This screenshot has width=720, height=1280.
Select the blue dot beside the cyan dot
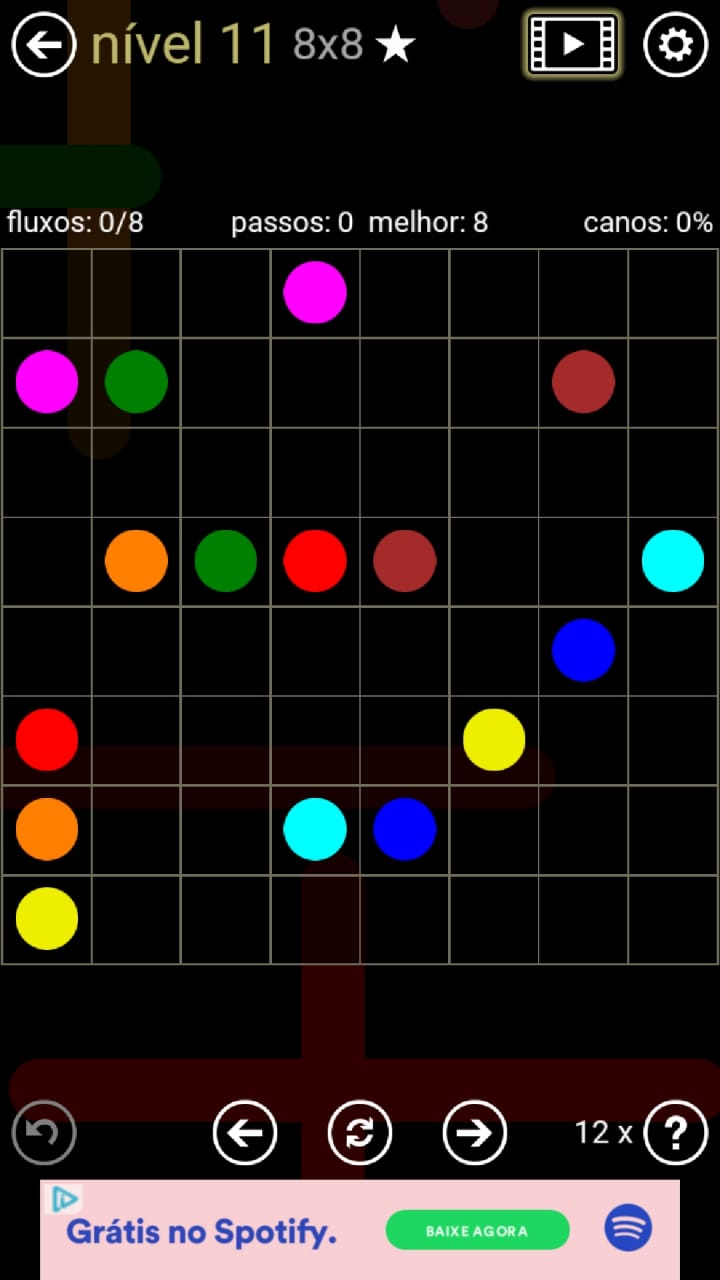[x=404, y=829]
